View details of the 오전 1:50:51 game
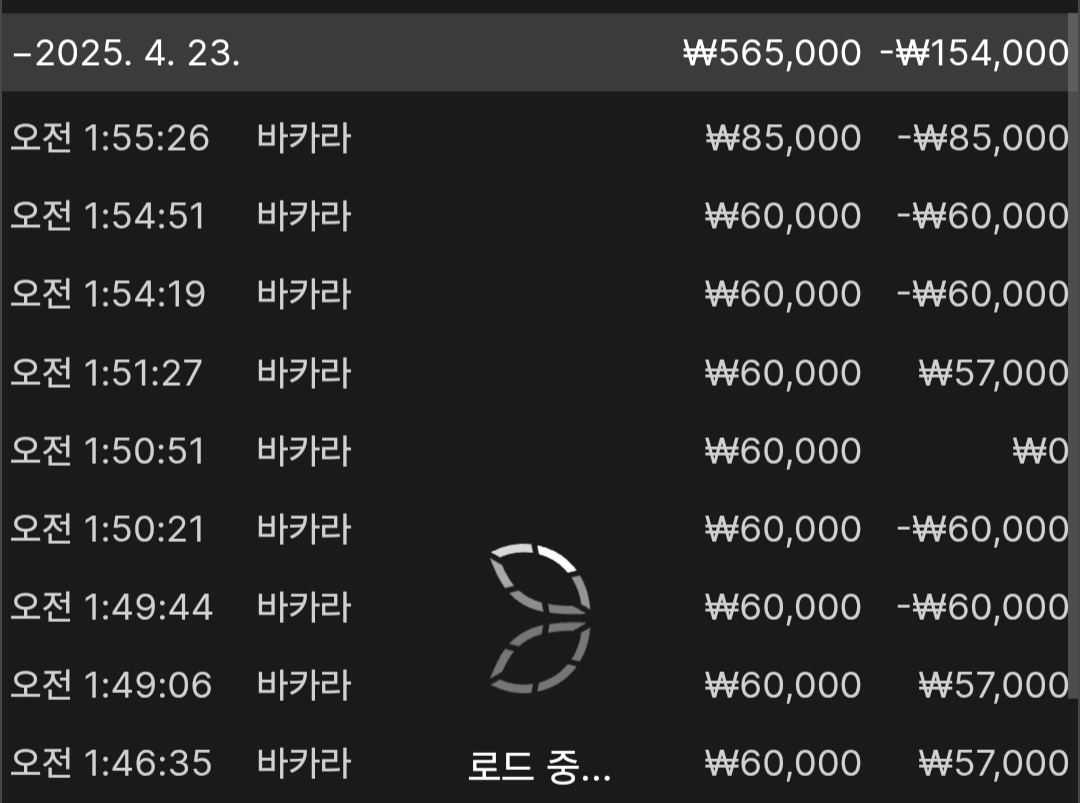The width and height of the screenshot is (1080, 803). click(x=540, y=451)
